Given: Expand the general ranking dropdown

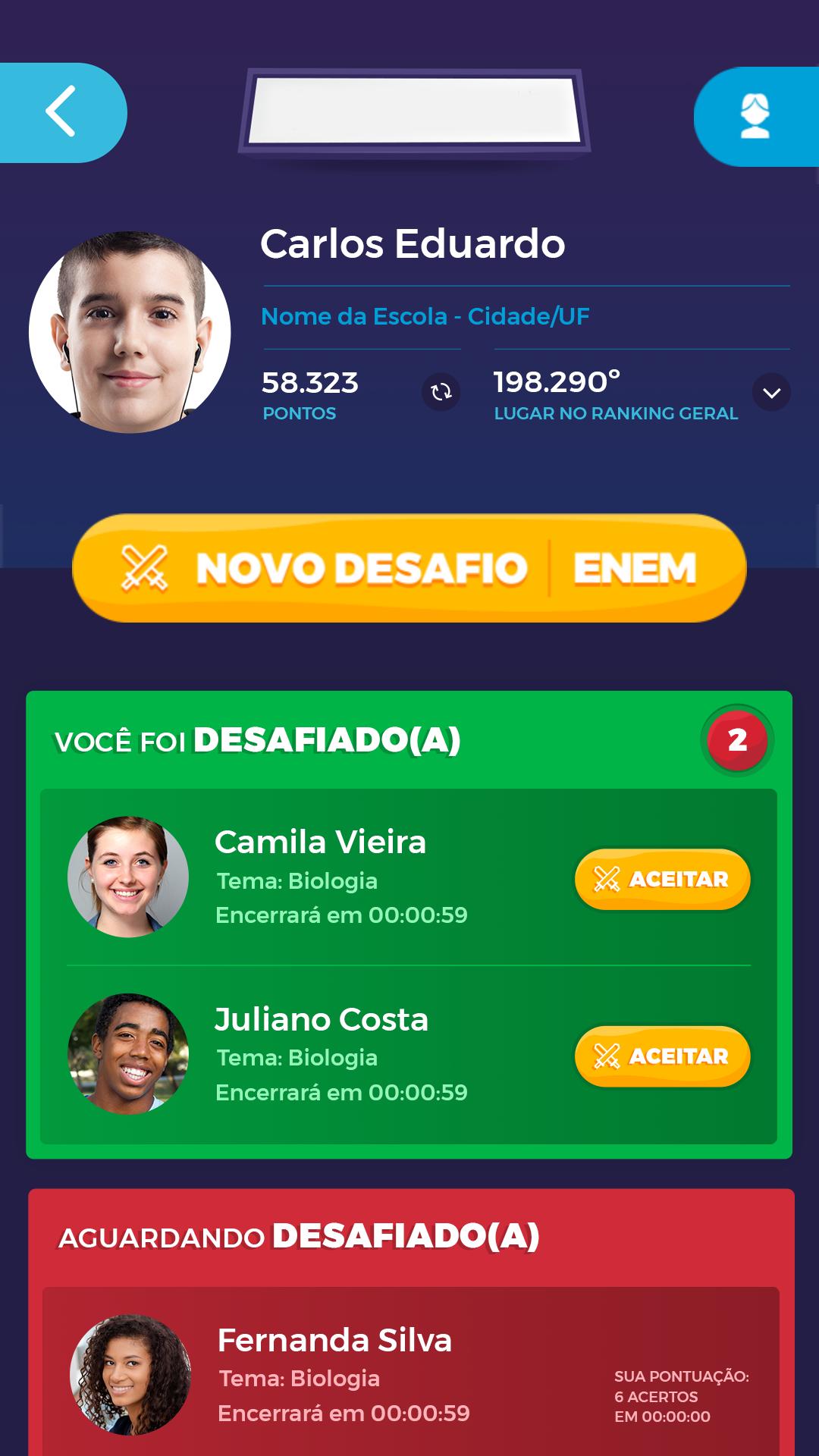Looking at the screenshot, I should click(771, 393).
